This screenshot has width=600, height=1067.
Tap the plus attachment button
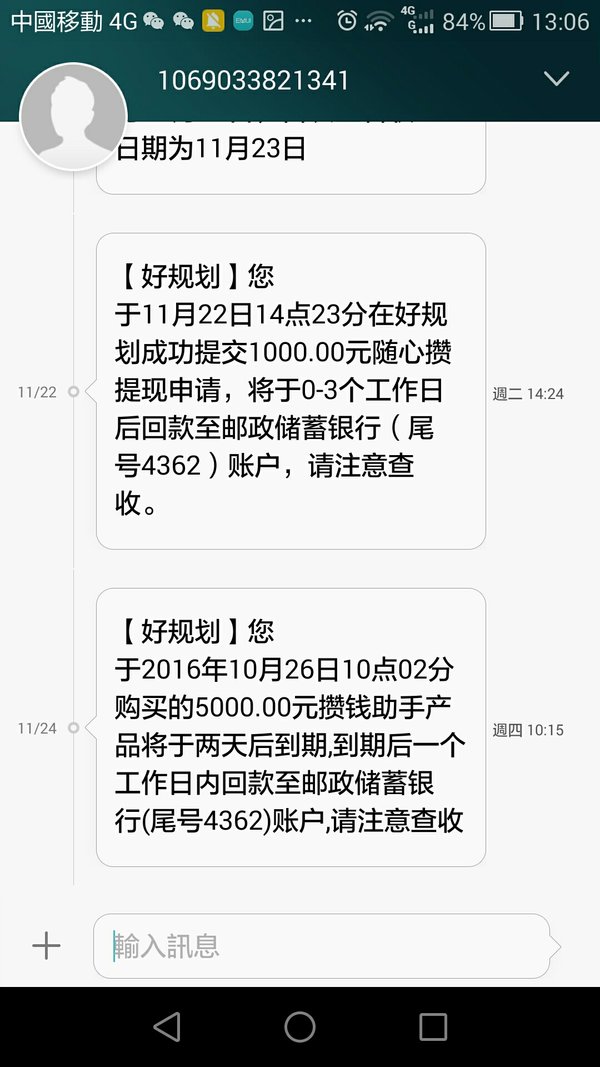46,945
